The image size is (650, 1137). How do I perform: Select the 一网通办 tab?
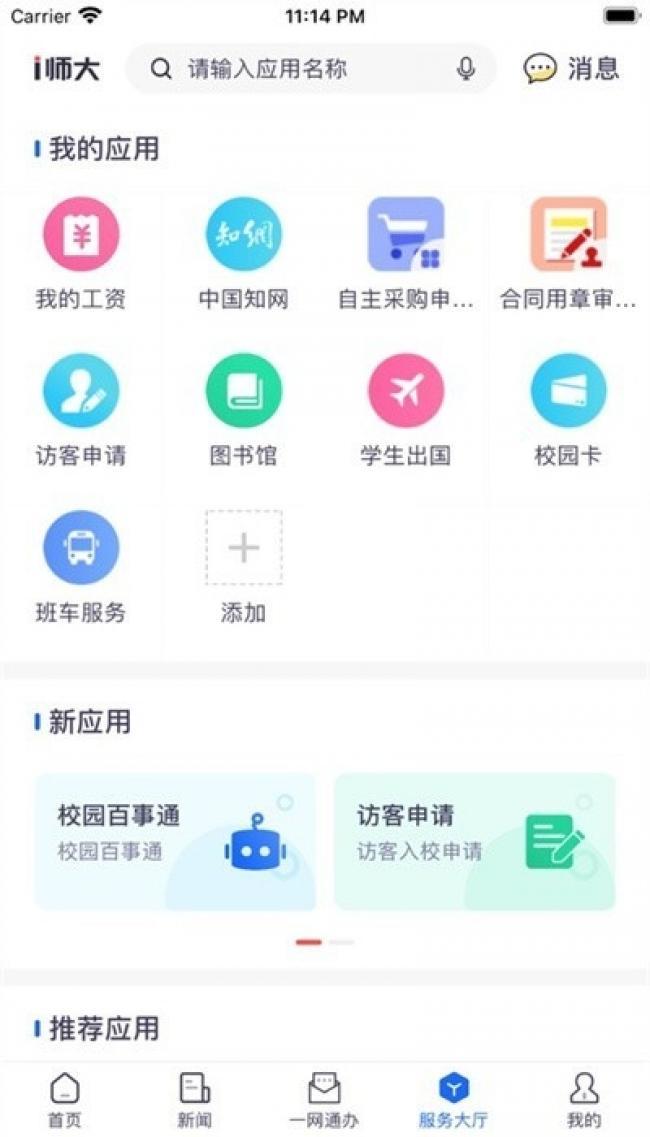324,1100
